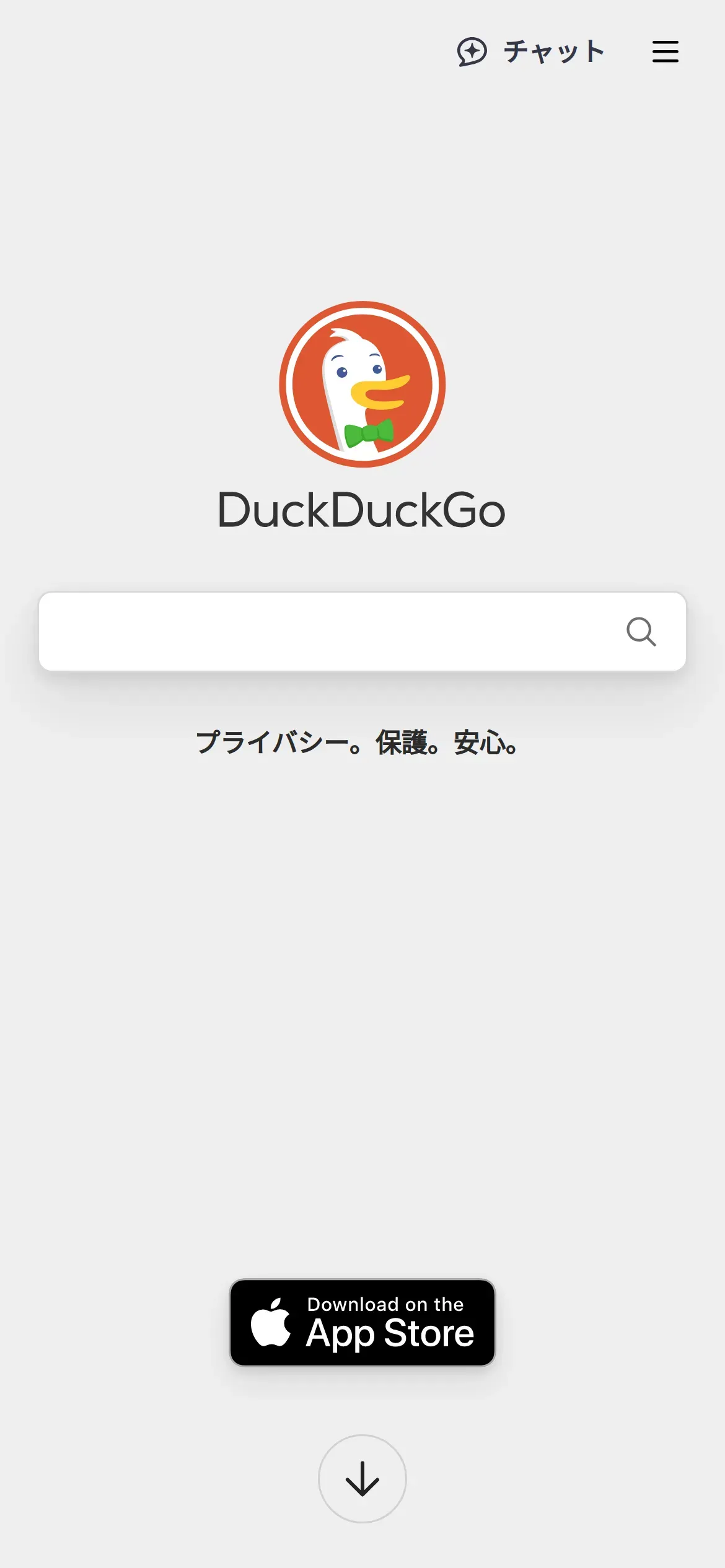Open the hamburger menu
Image resolution: width=725 pixels, height=1568 pixels.
tap(665, 51)
